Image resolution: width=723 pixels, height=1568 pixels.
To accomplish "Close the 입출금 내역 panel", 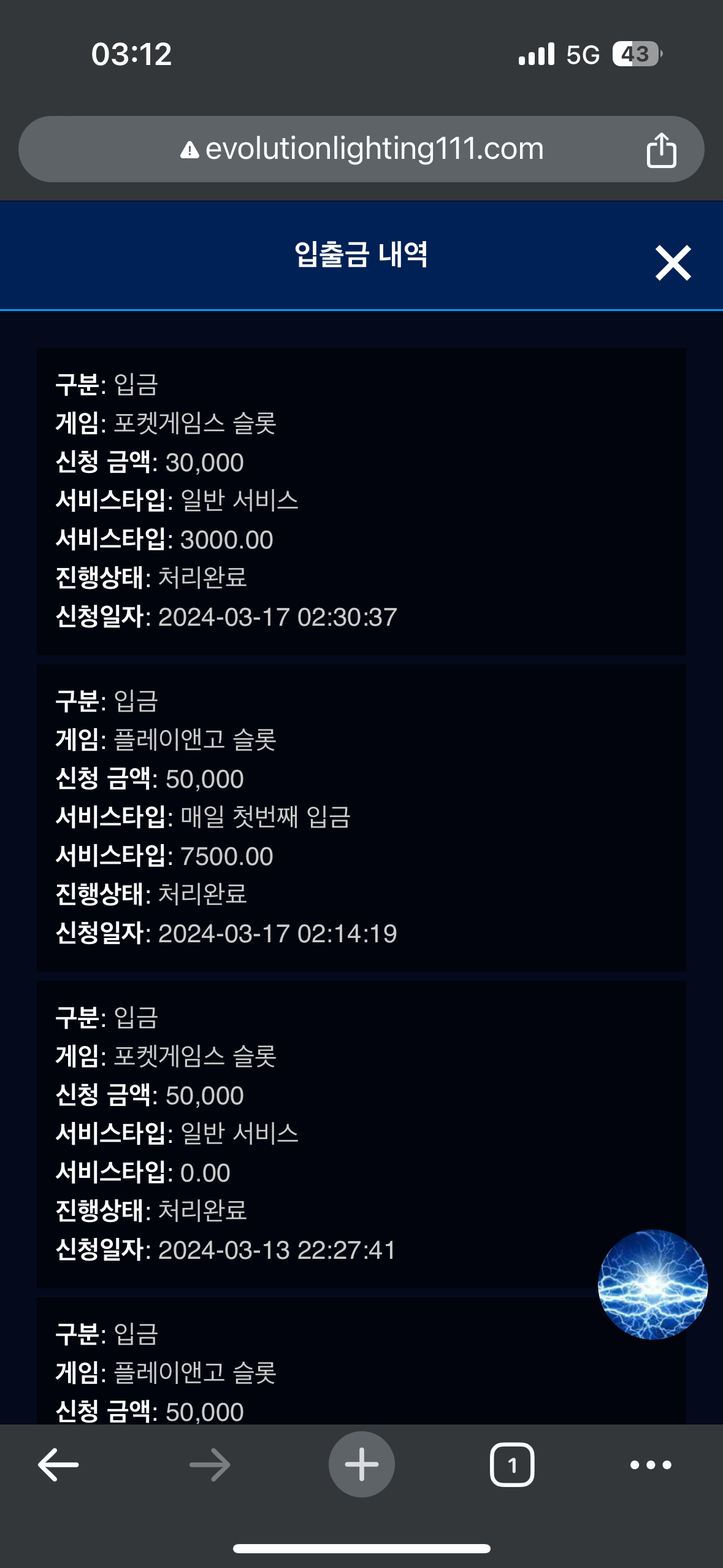I will tap(673, 263).
